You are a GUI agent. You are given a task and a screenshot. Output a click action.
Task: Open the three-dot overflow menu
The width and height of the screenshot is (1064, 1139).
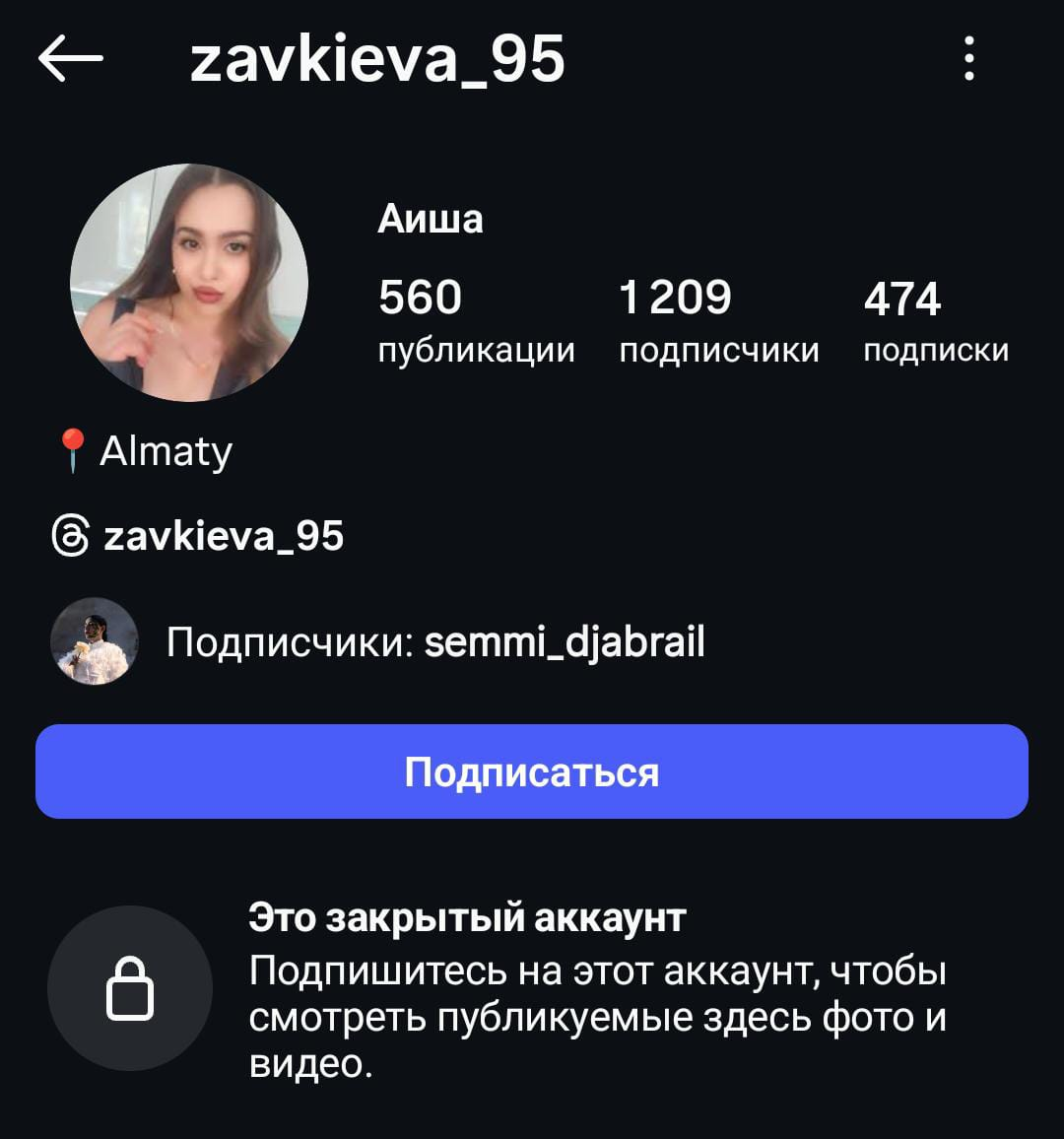pyautogui.click(x=969, y=59)
